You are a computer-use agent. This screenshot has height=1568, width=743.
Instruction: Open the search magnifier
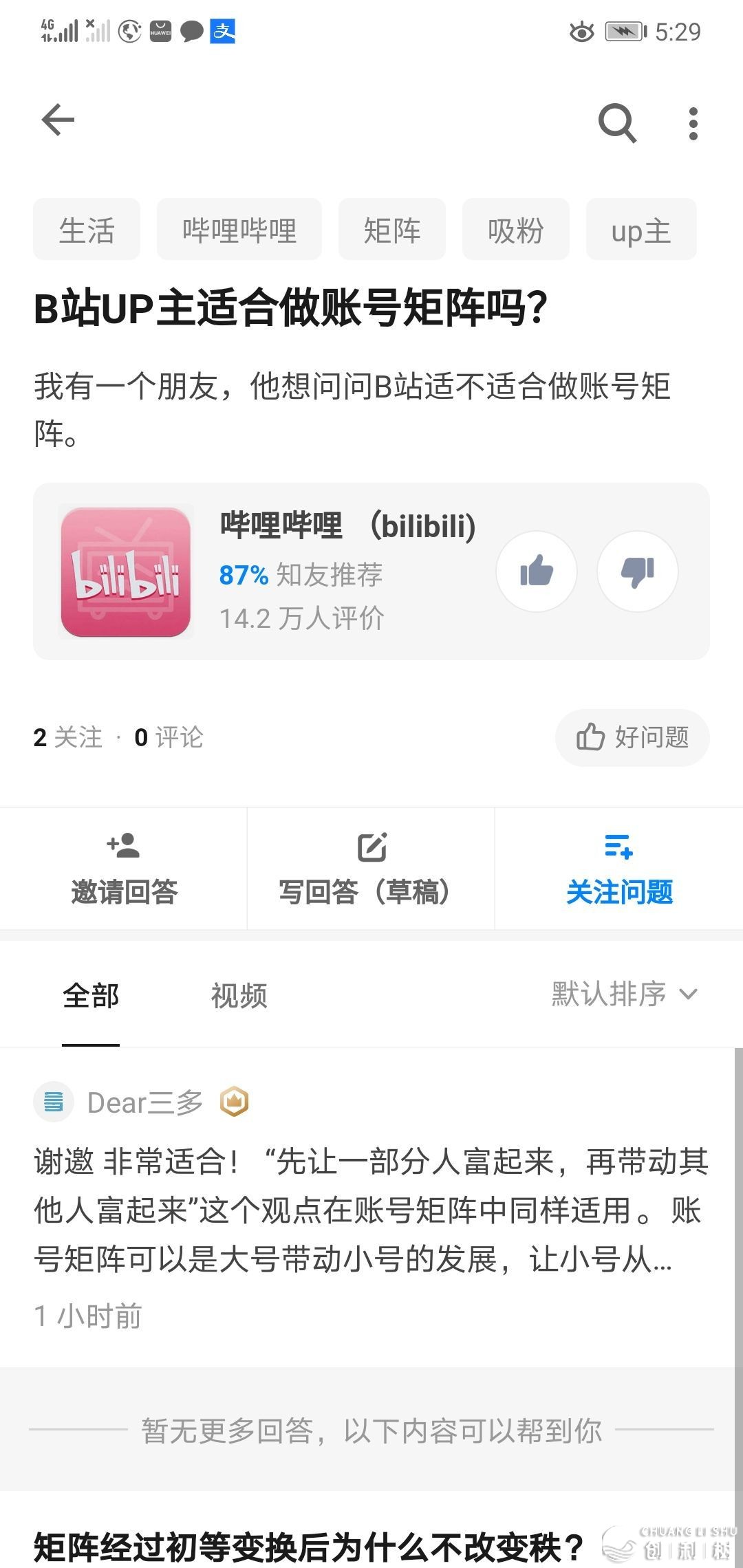click(x=617, y=123)
